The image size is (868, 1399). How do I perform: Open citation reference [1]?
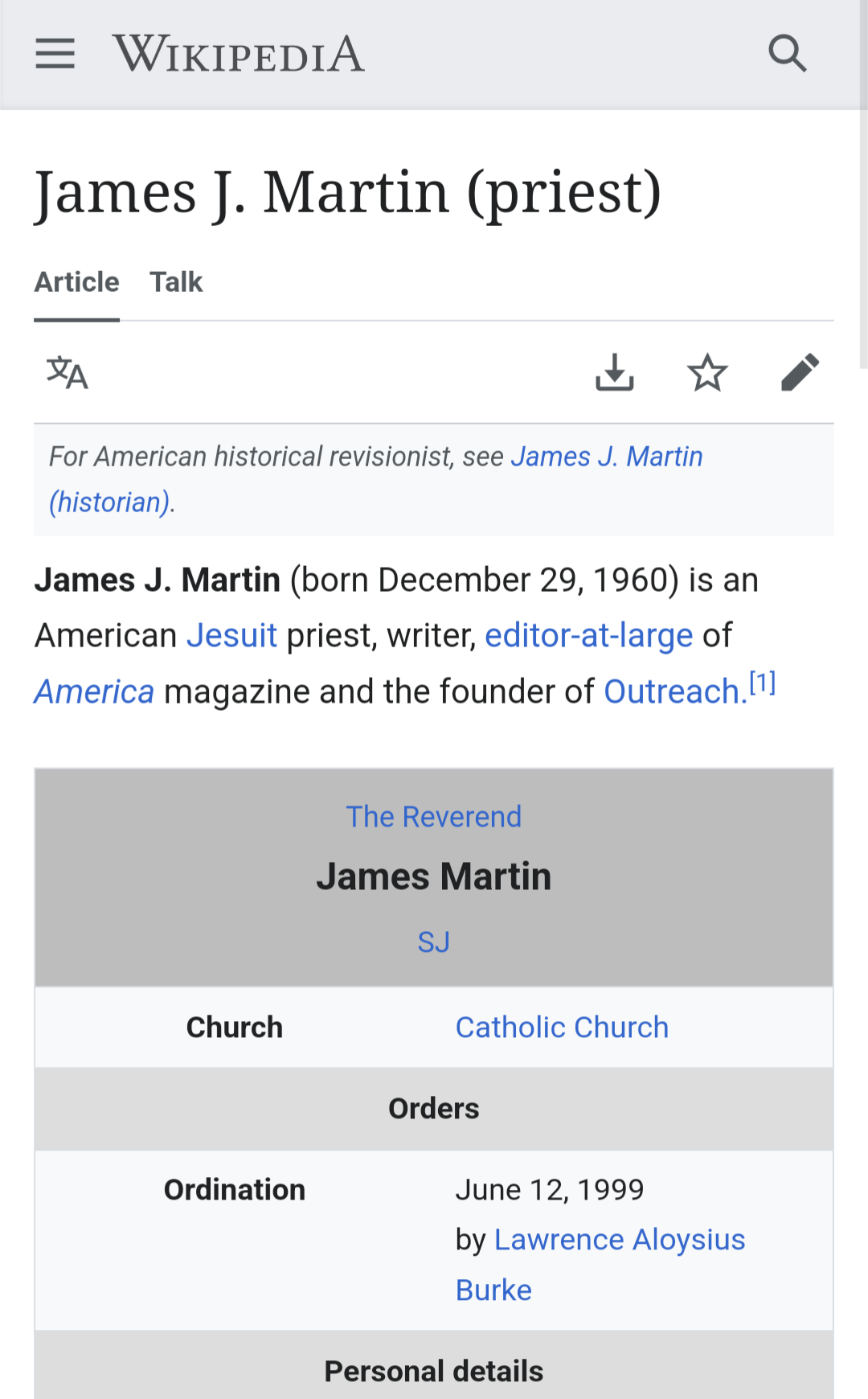pyautogui.click(x=763, y=683)
